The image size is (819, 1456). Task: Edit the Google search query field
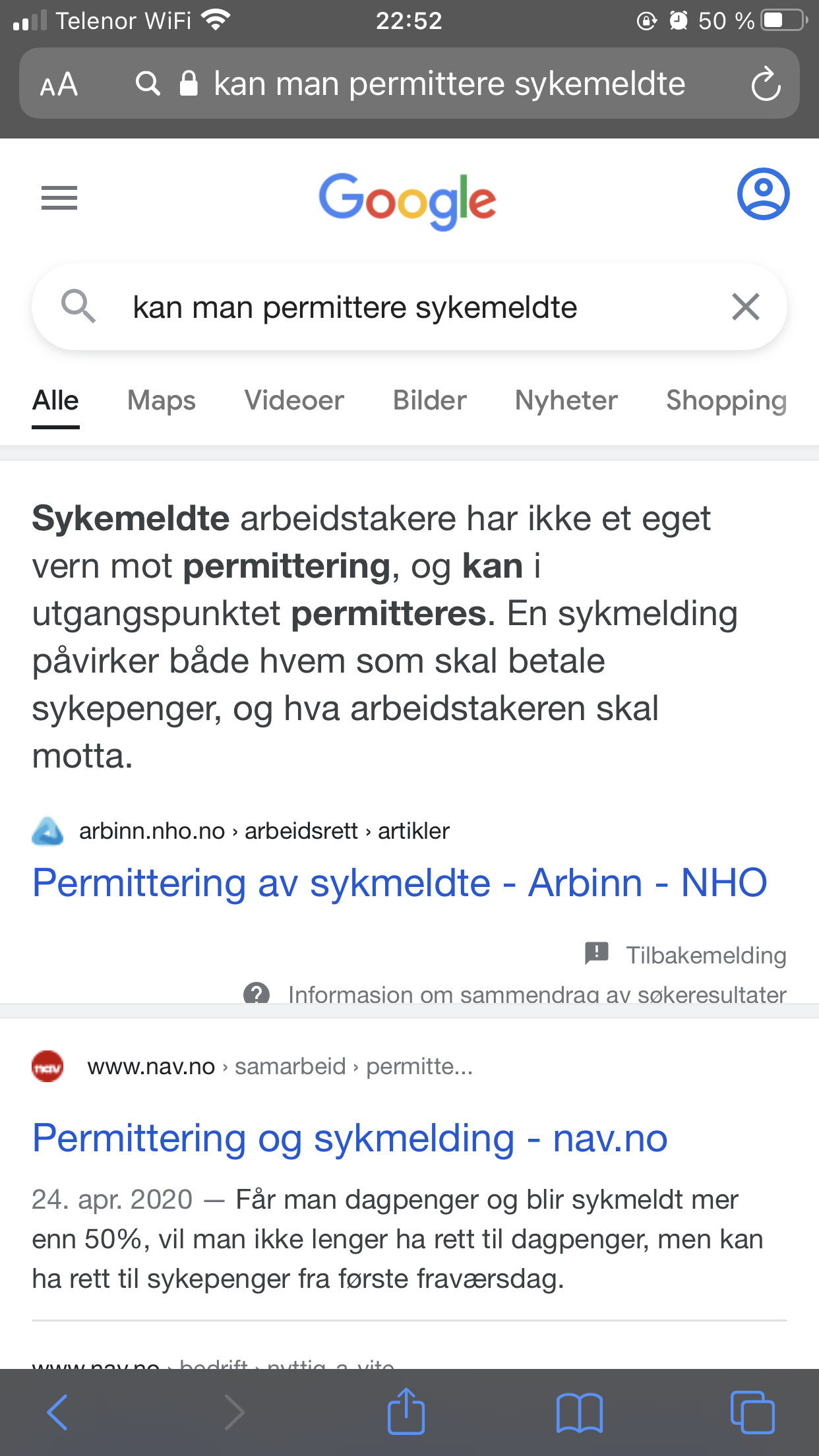(409, 307)
